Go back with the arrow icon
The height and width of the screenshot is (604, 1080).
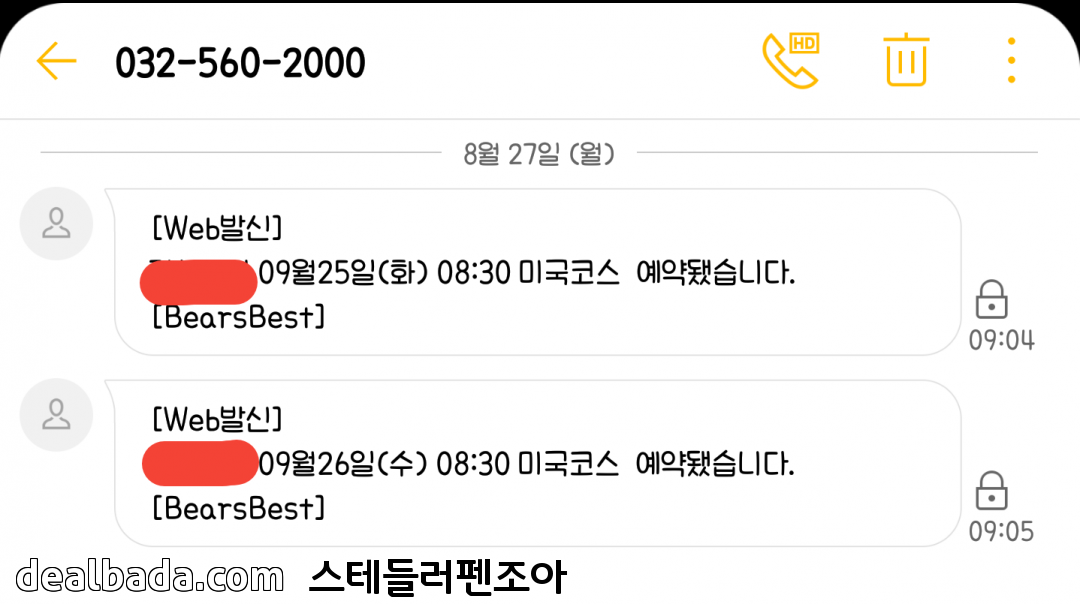[x=56, y=62]
